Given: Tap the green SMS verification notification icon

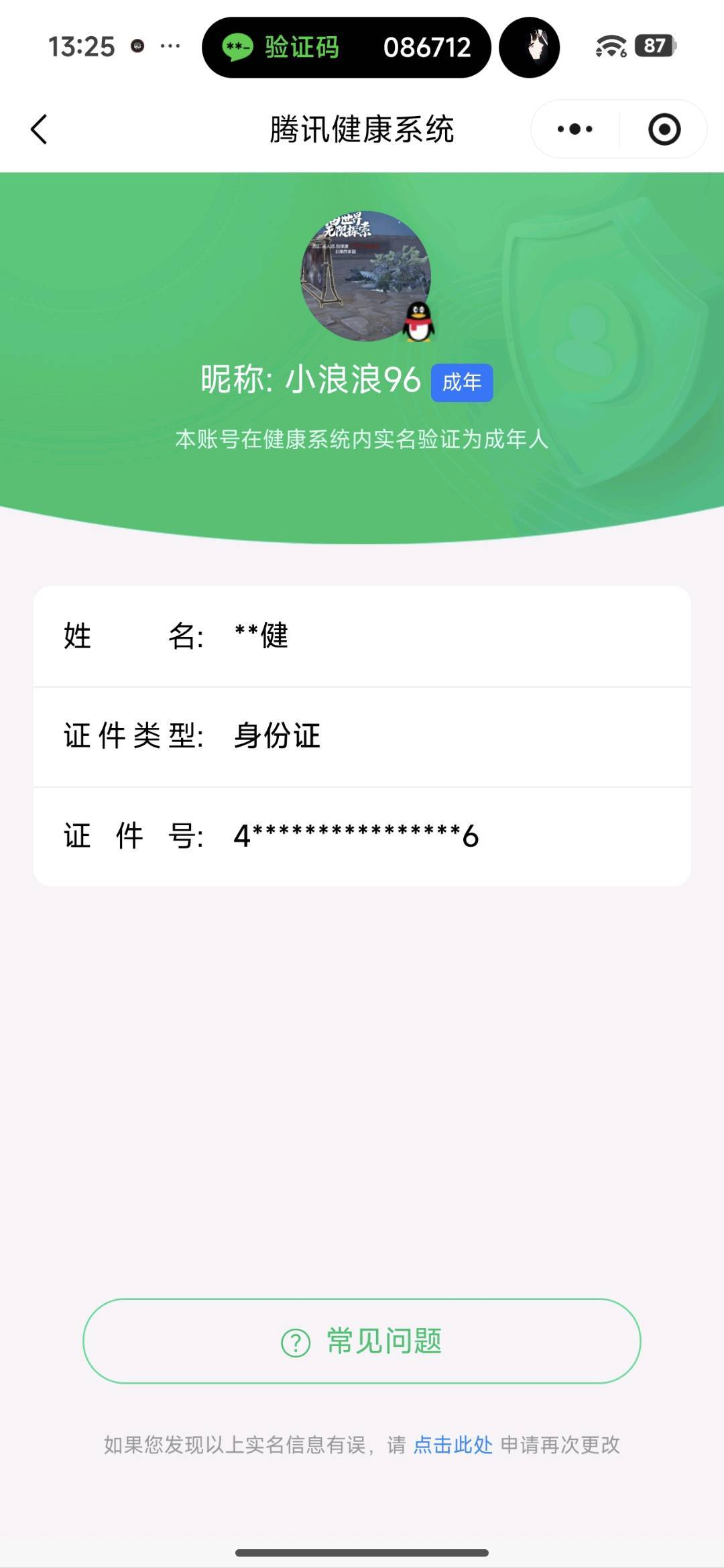Looking at the screenshot, I should point(238,47).
